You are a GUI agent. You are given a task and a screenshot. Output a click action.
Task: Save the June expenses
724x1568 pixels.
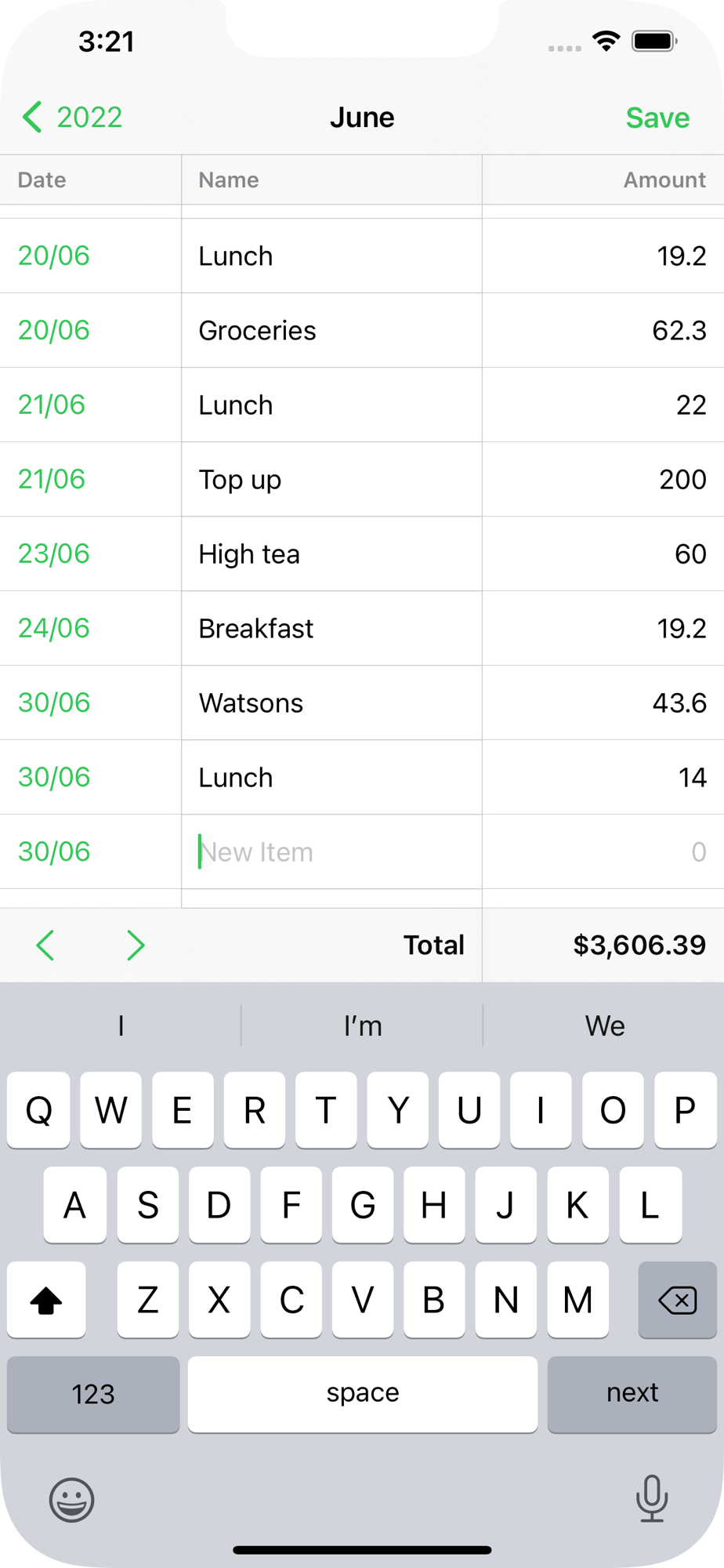click(x=657, y=118)
